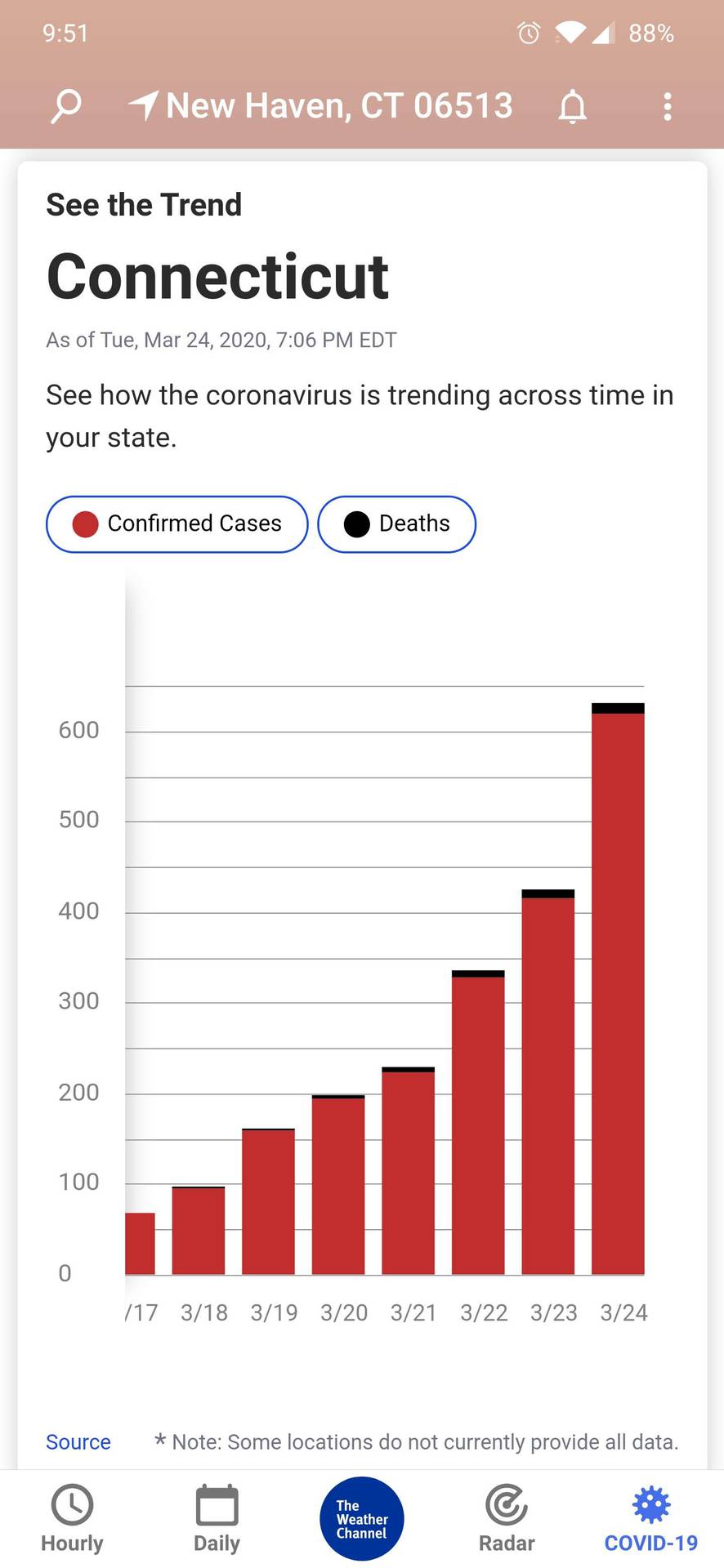Open the alerts bell icon
Viewport: 724px width, 1568px height.
coord(572,106)
